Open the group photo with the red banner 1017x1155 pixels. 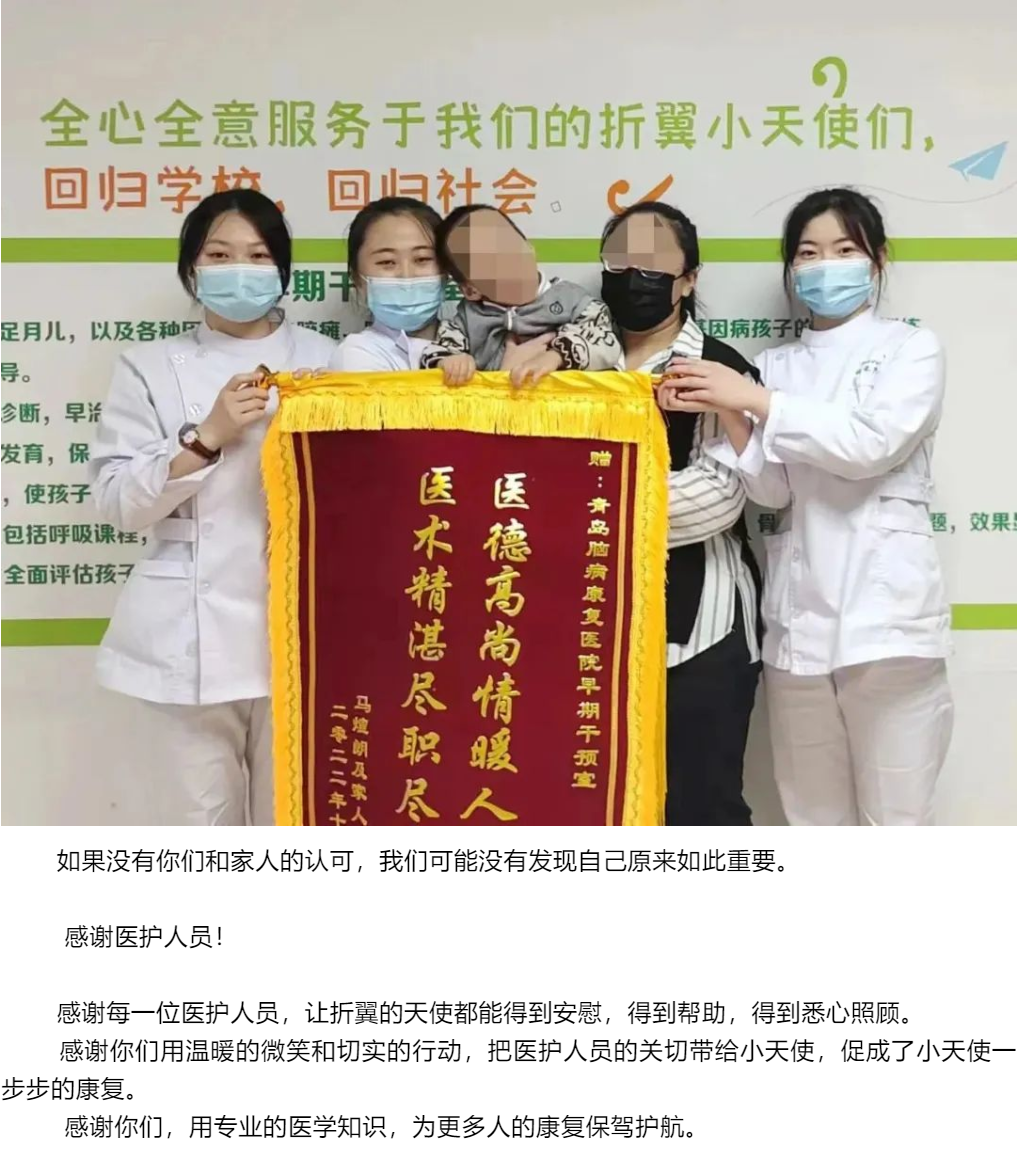508,412
